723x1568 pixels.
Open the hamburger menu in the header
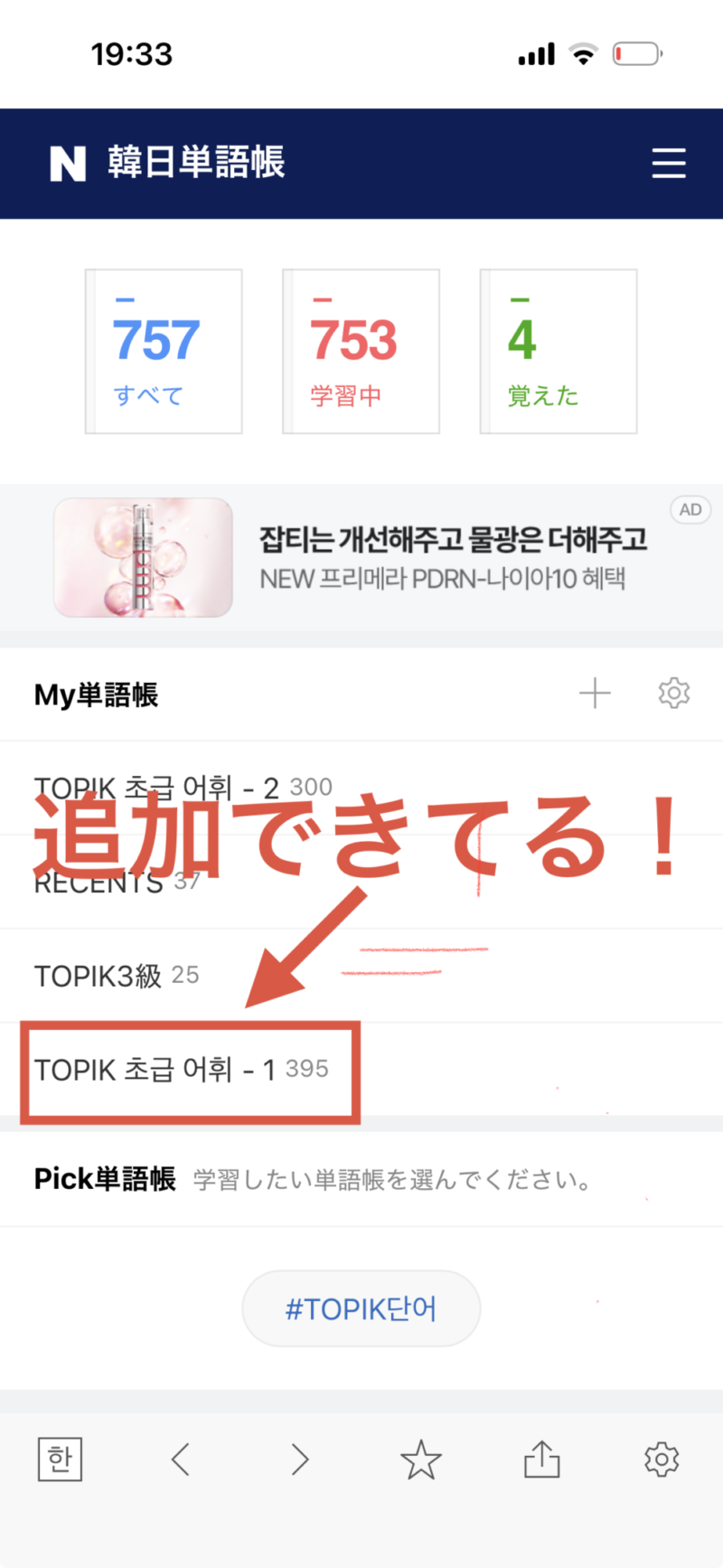point(668,164)
